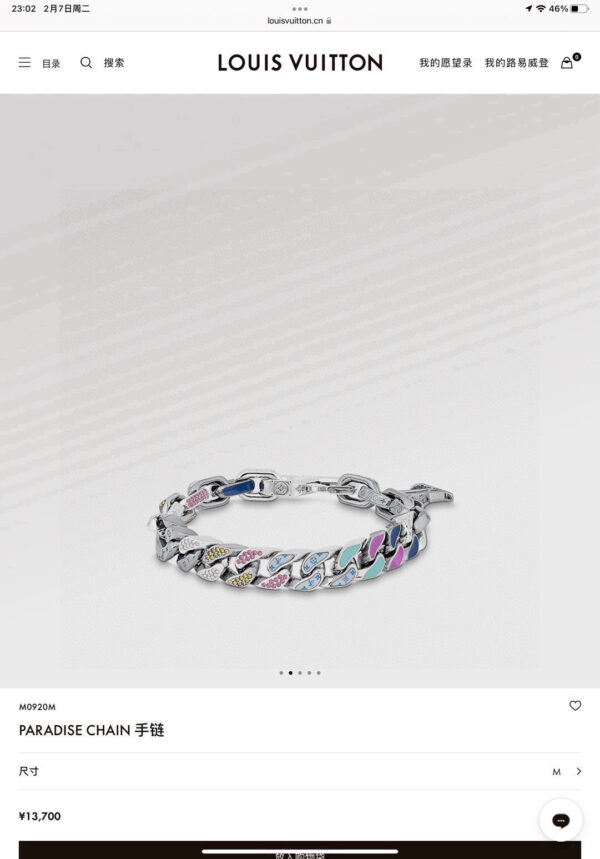Screen dimensions: 600x859
Task: Go to Louis Vuitton homepage logo
Action: (x=300, y=62)
